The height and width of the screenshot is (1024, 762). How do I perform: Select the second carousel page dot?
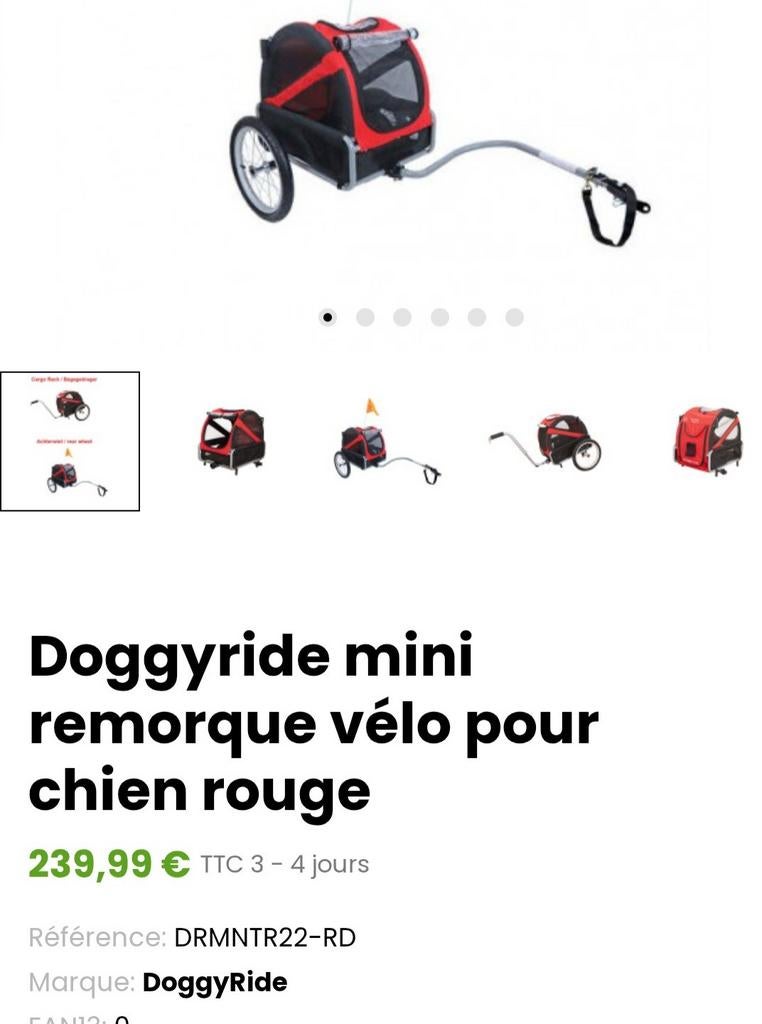coord(365,317)
